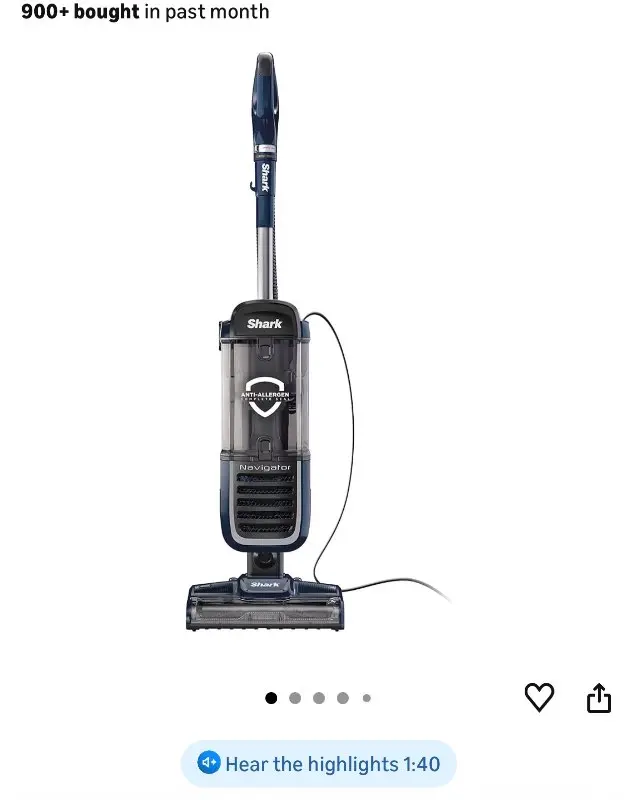The width and height of the screenshot is (638, 800).
Task: Add this vacuum to your wish list
Action: (539, 697)
